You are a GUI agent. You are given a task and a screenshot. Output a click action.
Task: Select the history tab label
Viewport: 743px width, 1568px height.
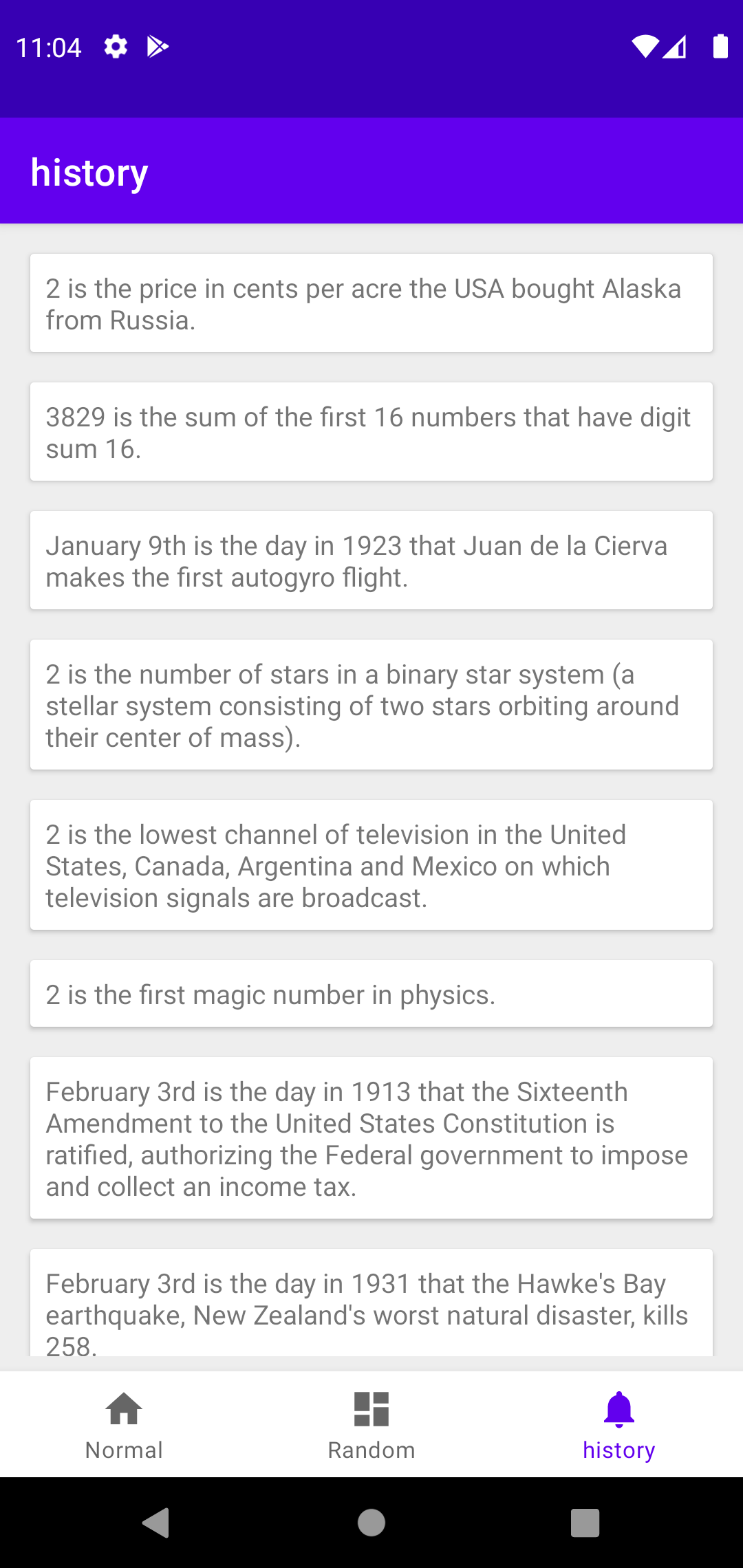pos(618,1449)
